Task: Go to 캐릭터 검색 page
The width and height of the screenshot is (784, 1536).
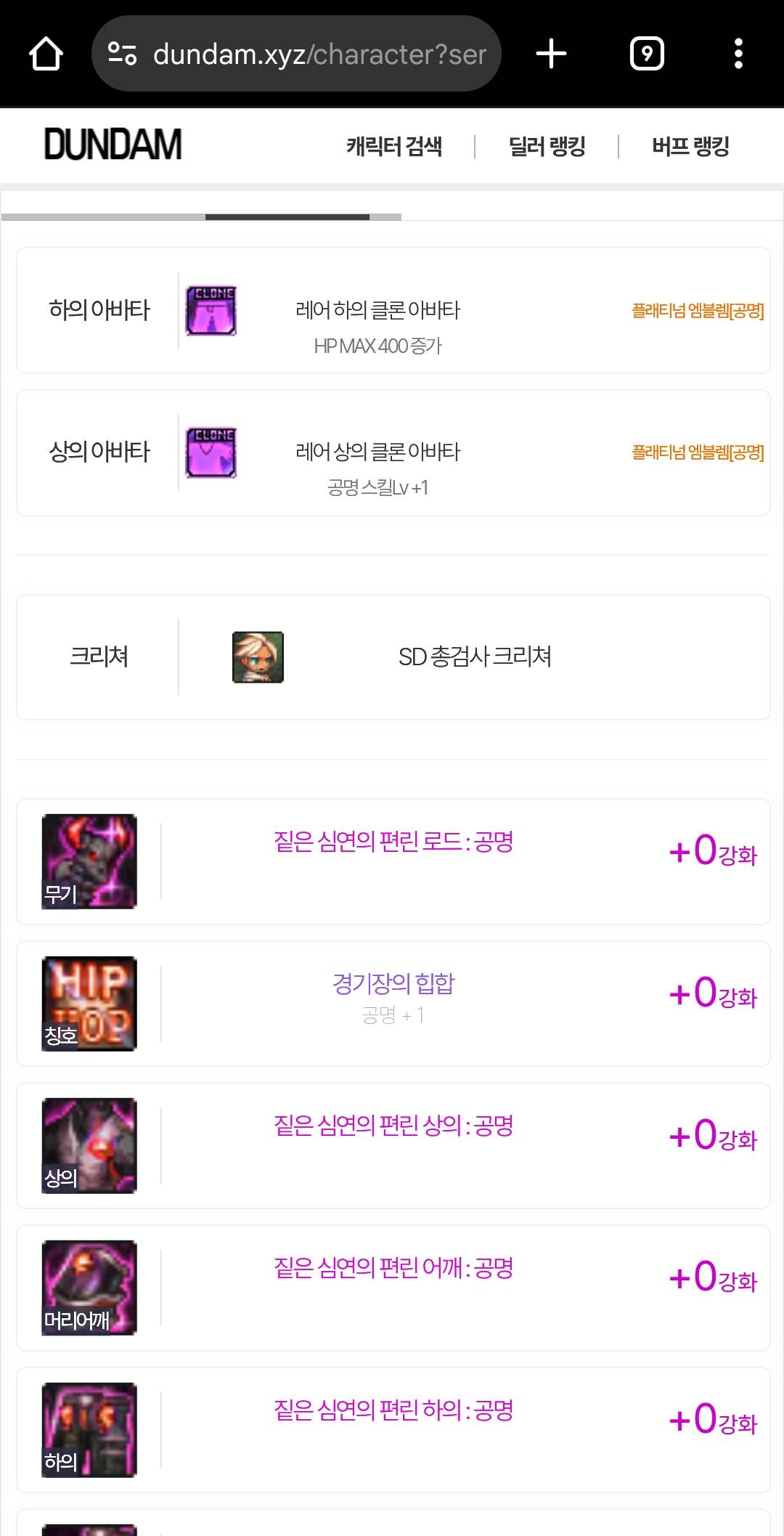Action: tap(394, 147)
